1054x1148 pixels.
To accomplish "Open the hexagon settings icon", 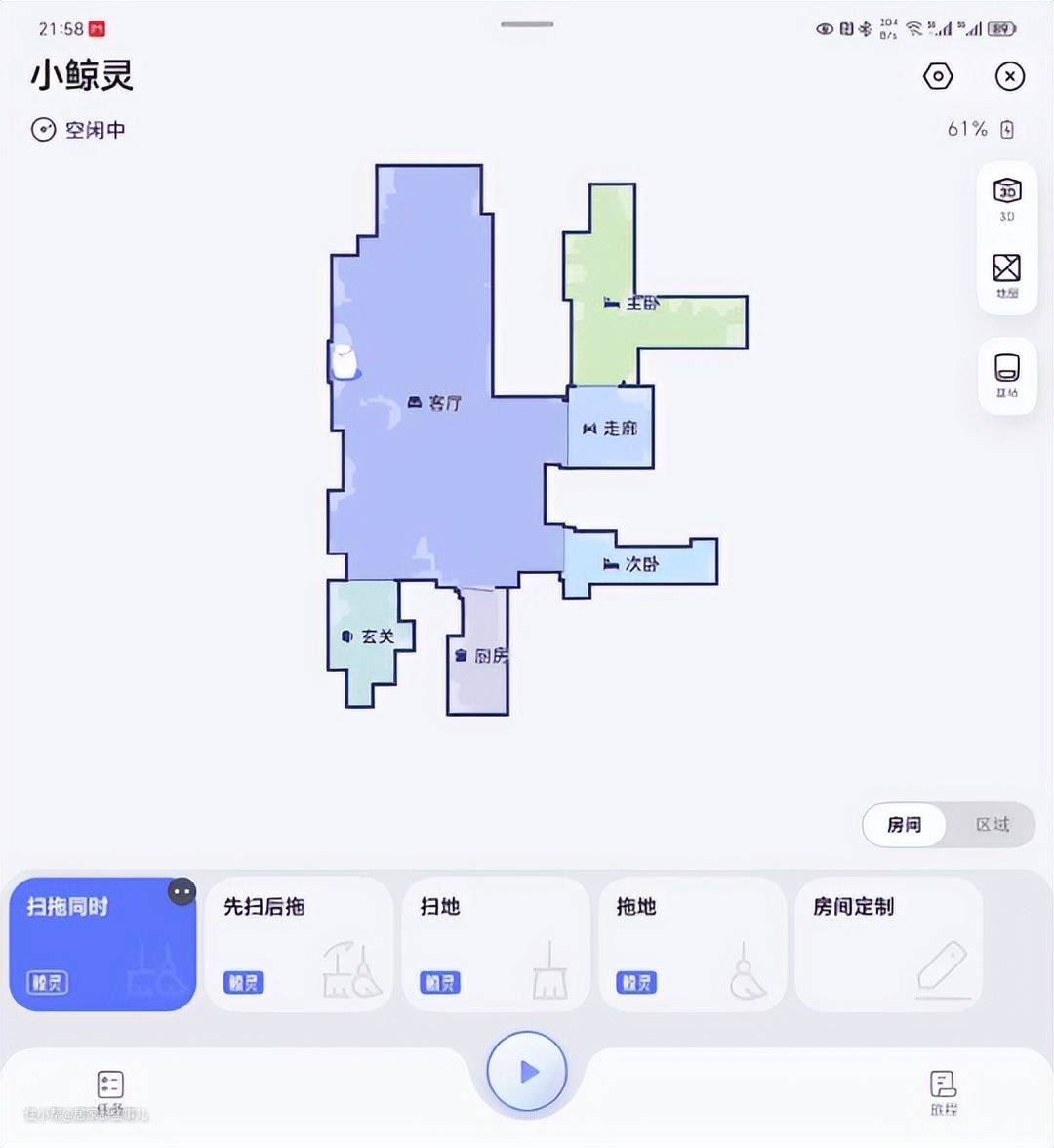I will pyautogui.click(x=938, y=76).
